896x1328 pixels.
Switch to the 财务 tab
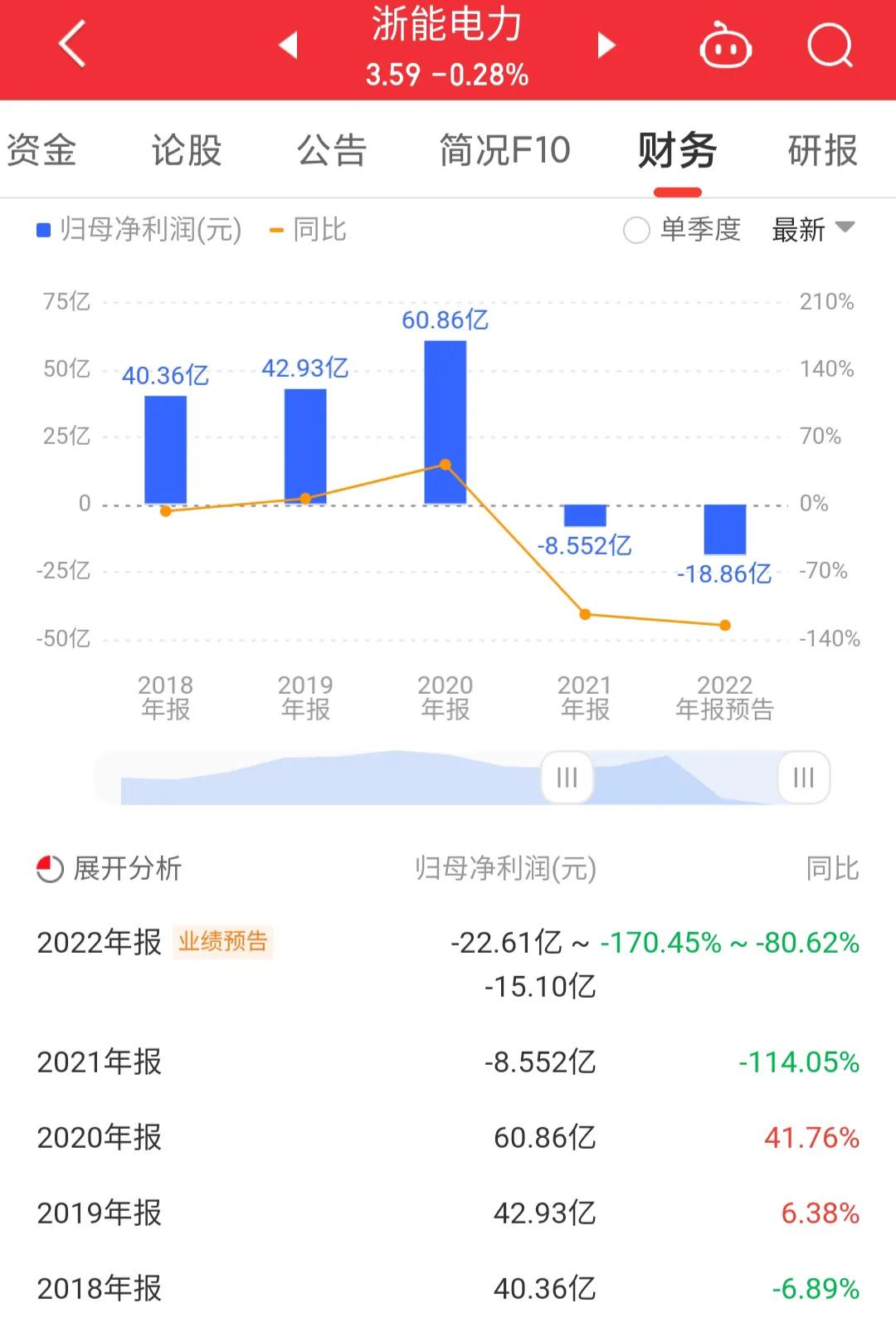(x=676, y=151)
